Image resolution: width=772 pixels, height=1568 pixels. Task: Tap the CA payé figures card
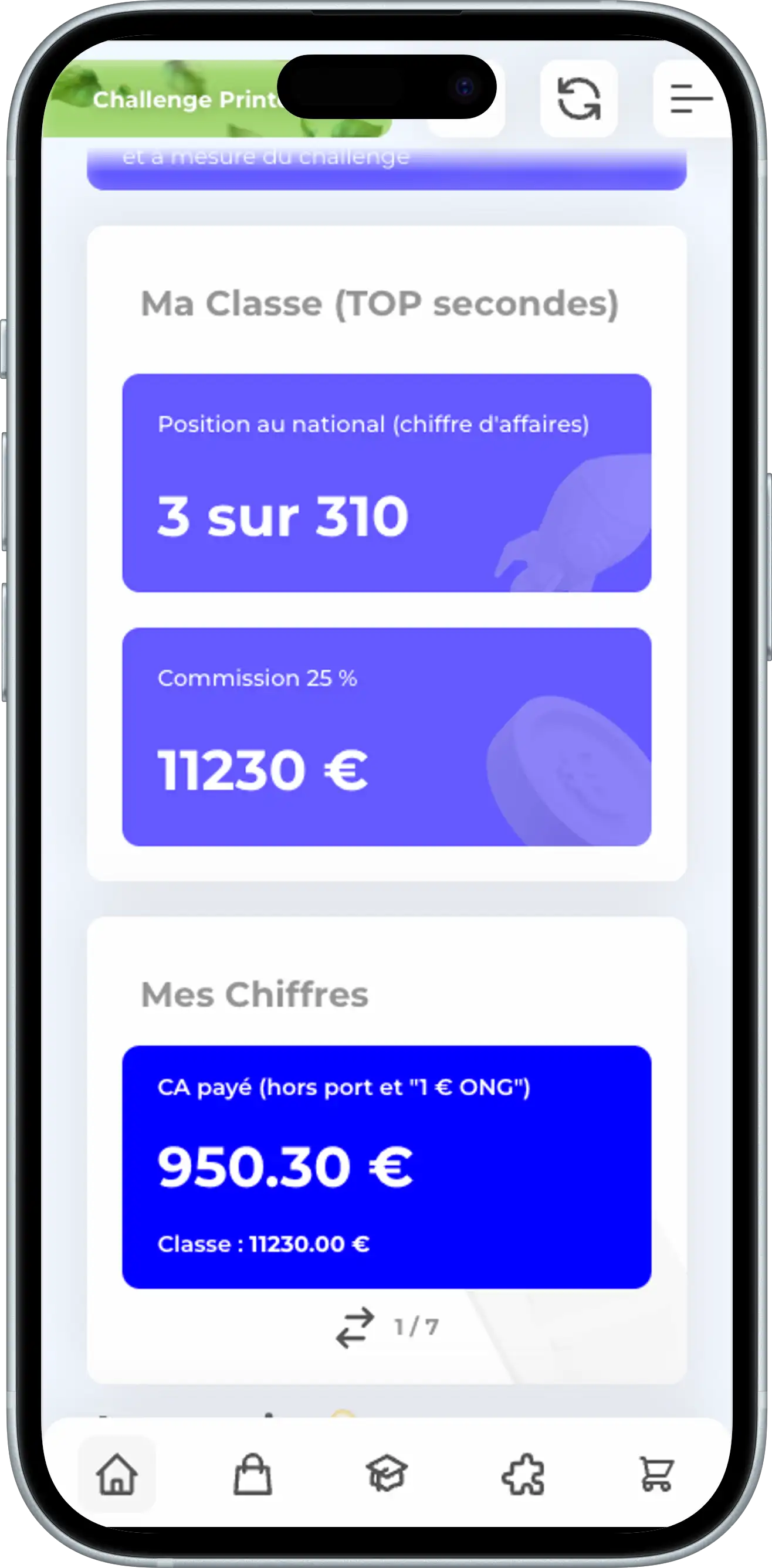pos(387,1167)
